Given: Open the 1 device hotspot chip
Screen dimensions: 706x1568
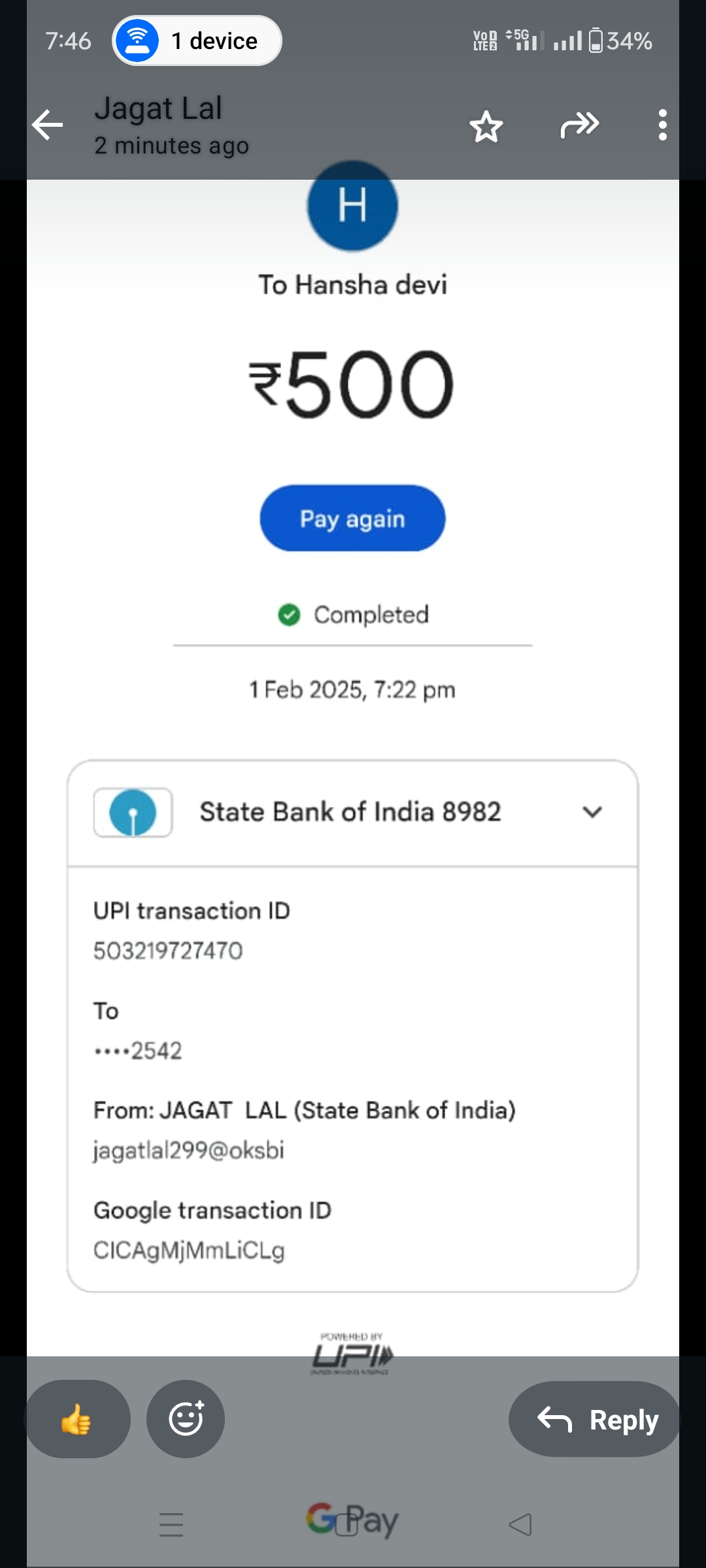Looking at the screenshot, I should (197, 41).
